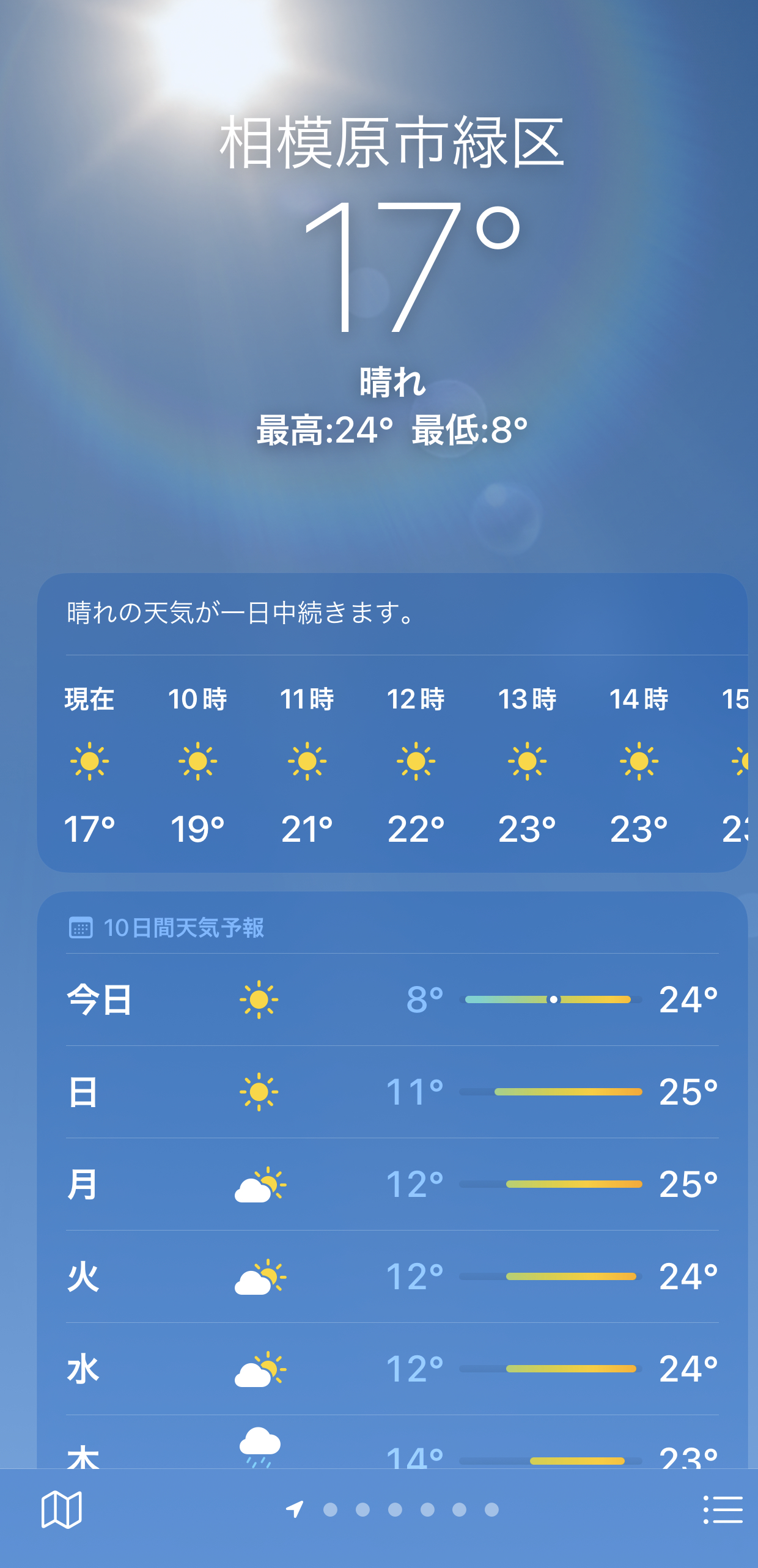Select the sunny icon under 現在
Image resolution: width=758 pixels, height=1568 pixels.
tap(88, 760)
